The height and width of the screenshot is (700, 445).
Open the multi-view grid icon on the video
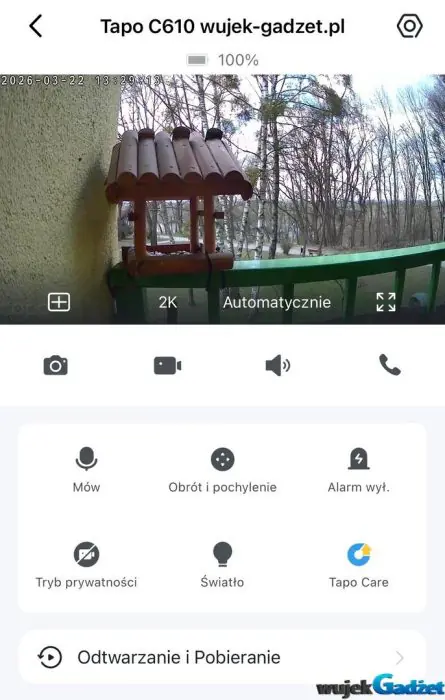pos(59,302)
